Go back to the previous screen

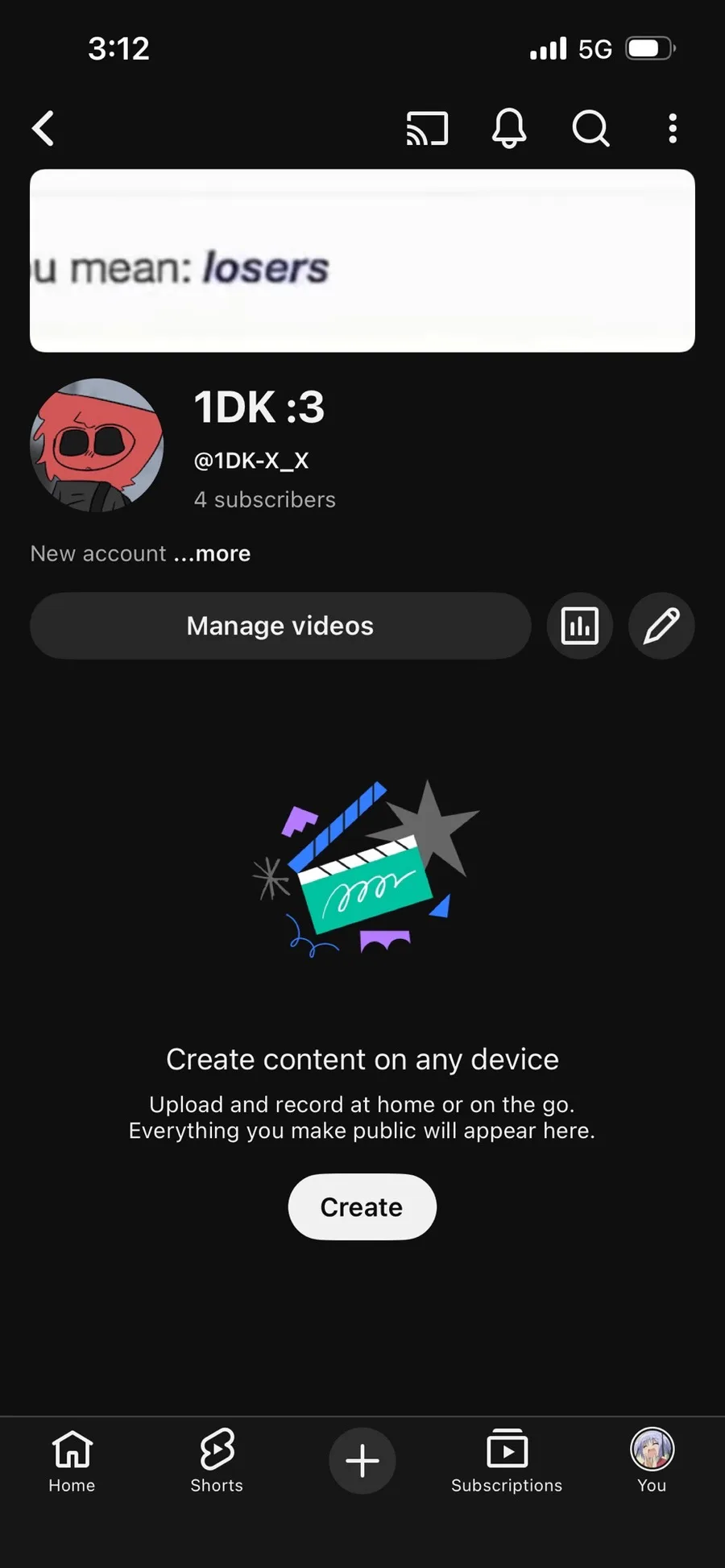pyautogui.click(x=43, y=129)
